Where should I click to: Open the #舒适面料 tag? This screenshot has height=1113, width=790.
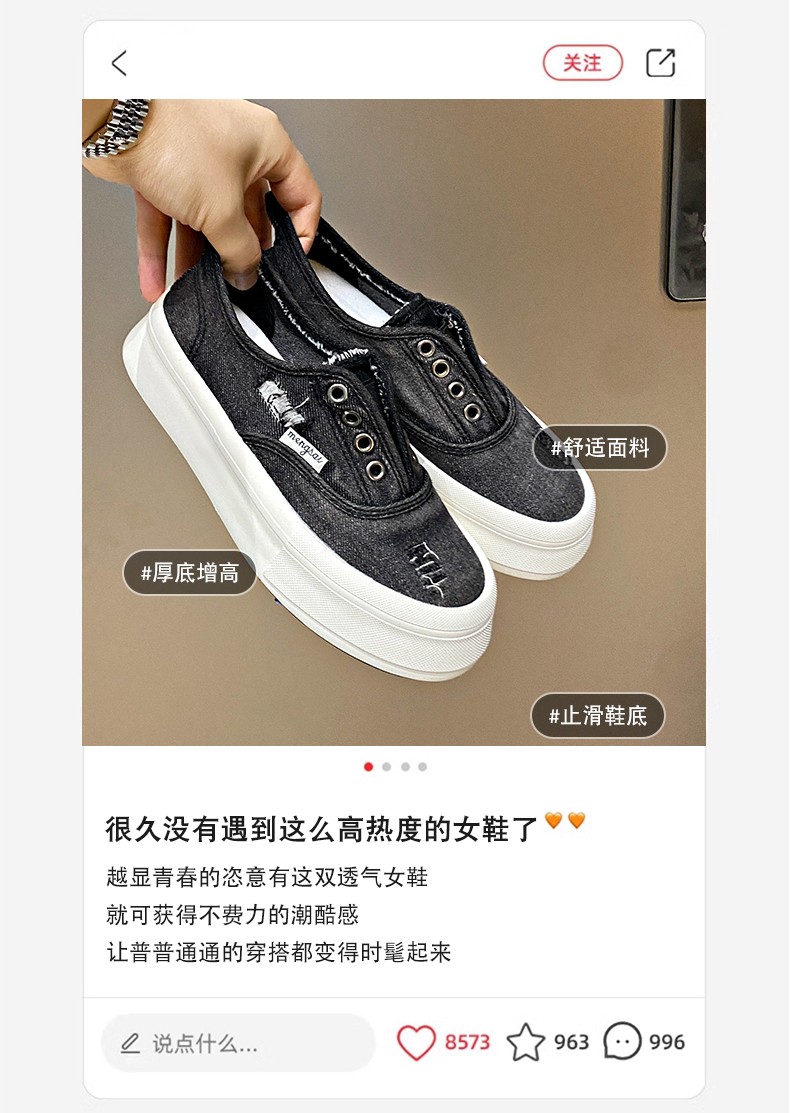point(599,448)
